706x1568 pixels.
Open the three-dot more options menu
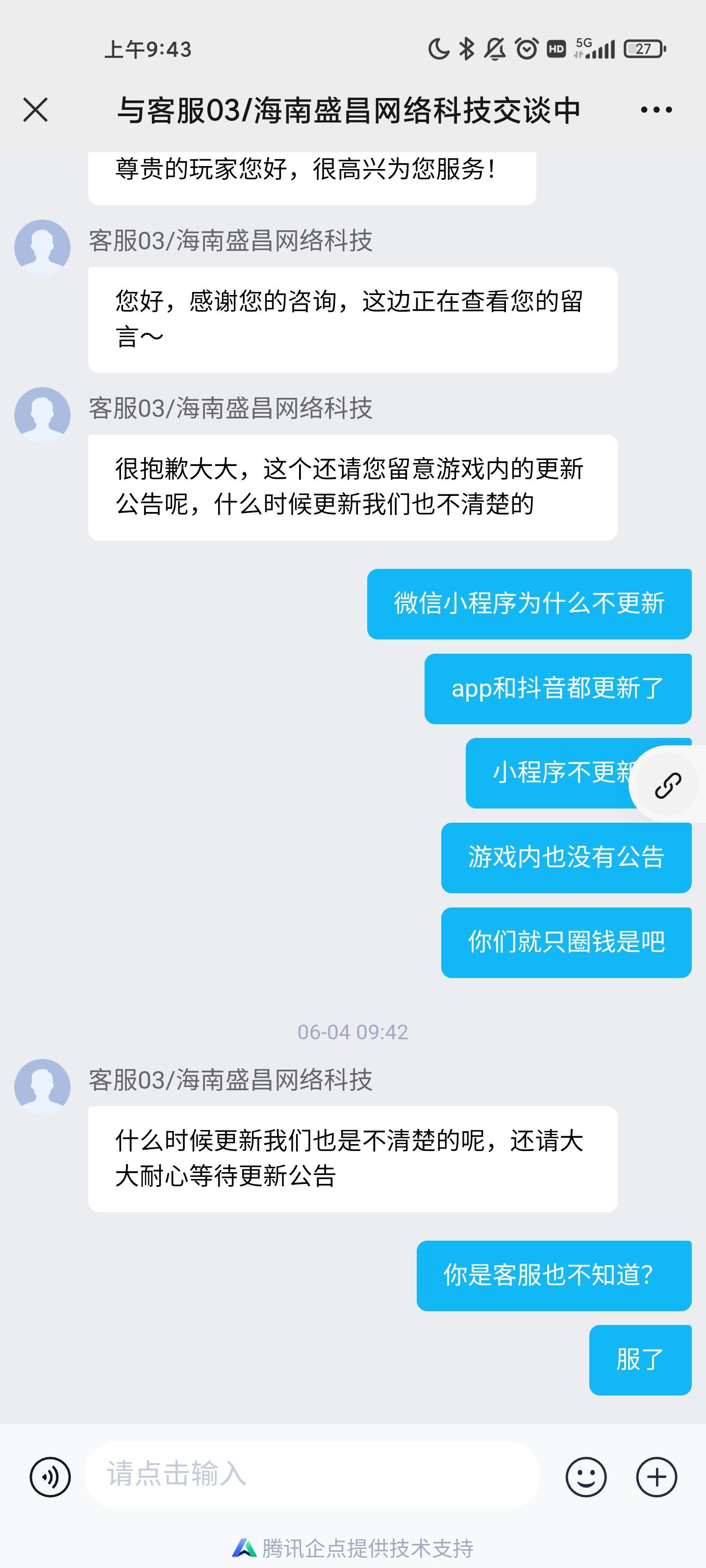click(655, 110)
